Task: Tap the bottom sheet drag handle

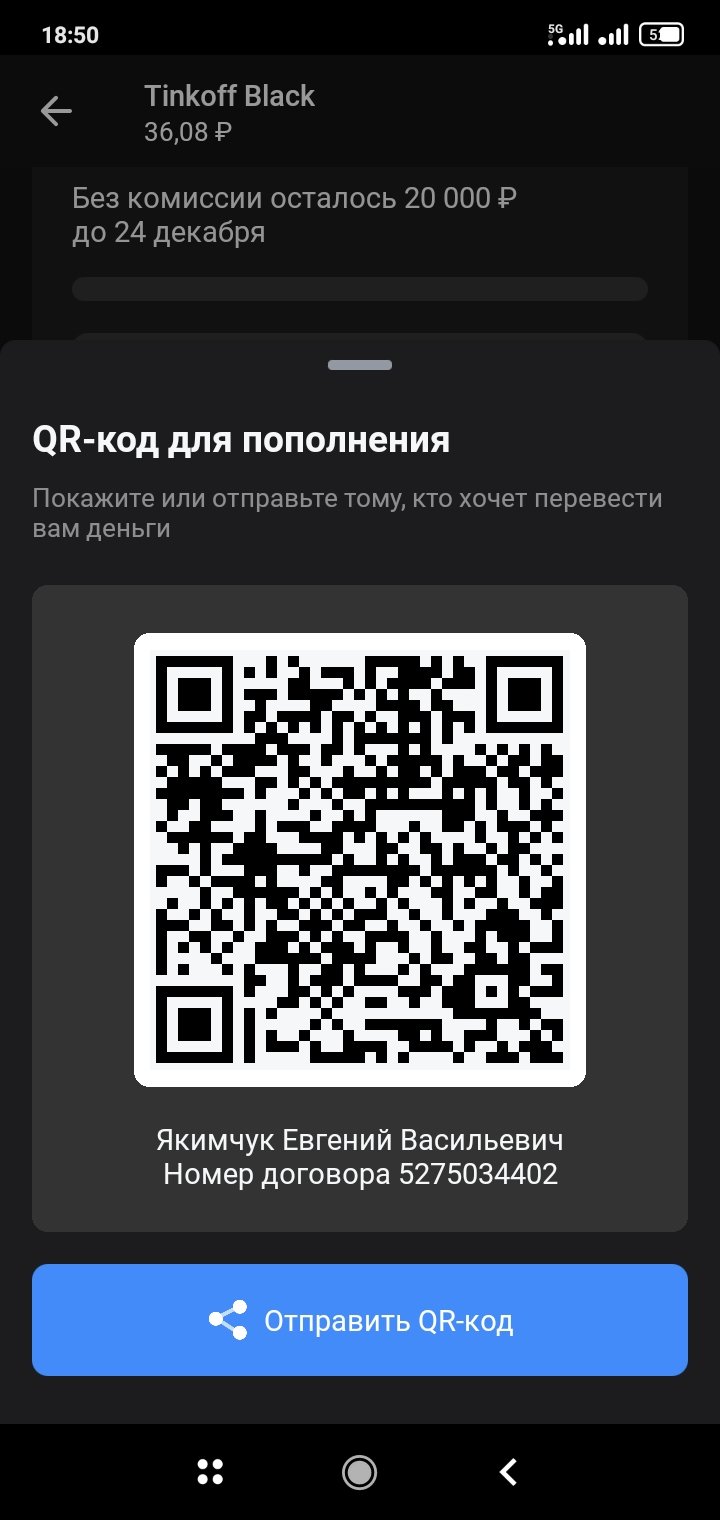Action: (x=360, y=365)
